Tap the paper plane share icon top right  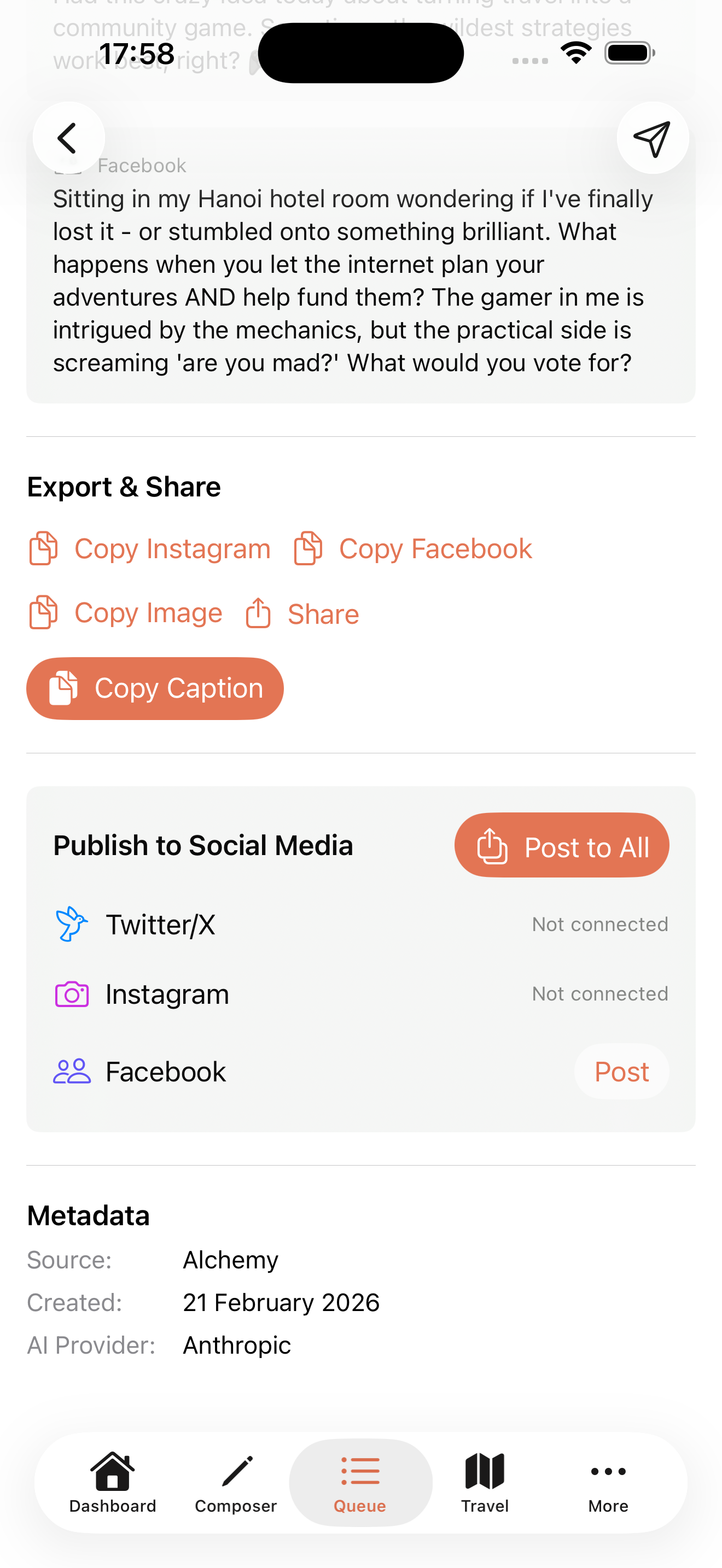(652, 138)
